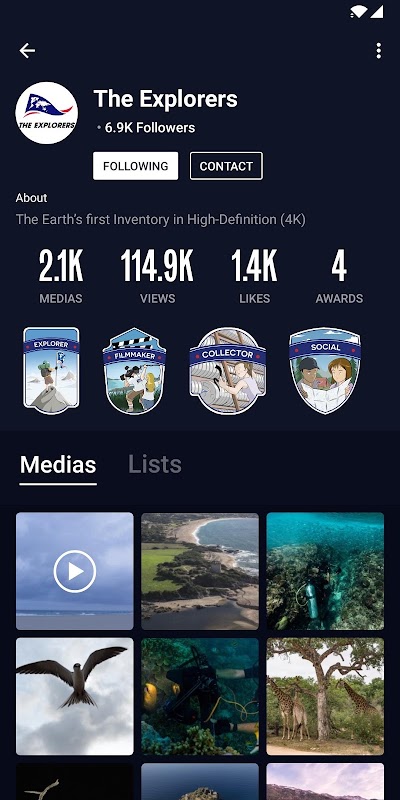Open the Explorer badge
Image resolution: width=400 pixels, height=800 pixels.
click(51, 370)
